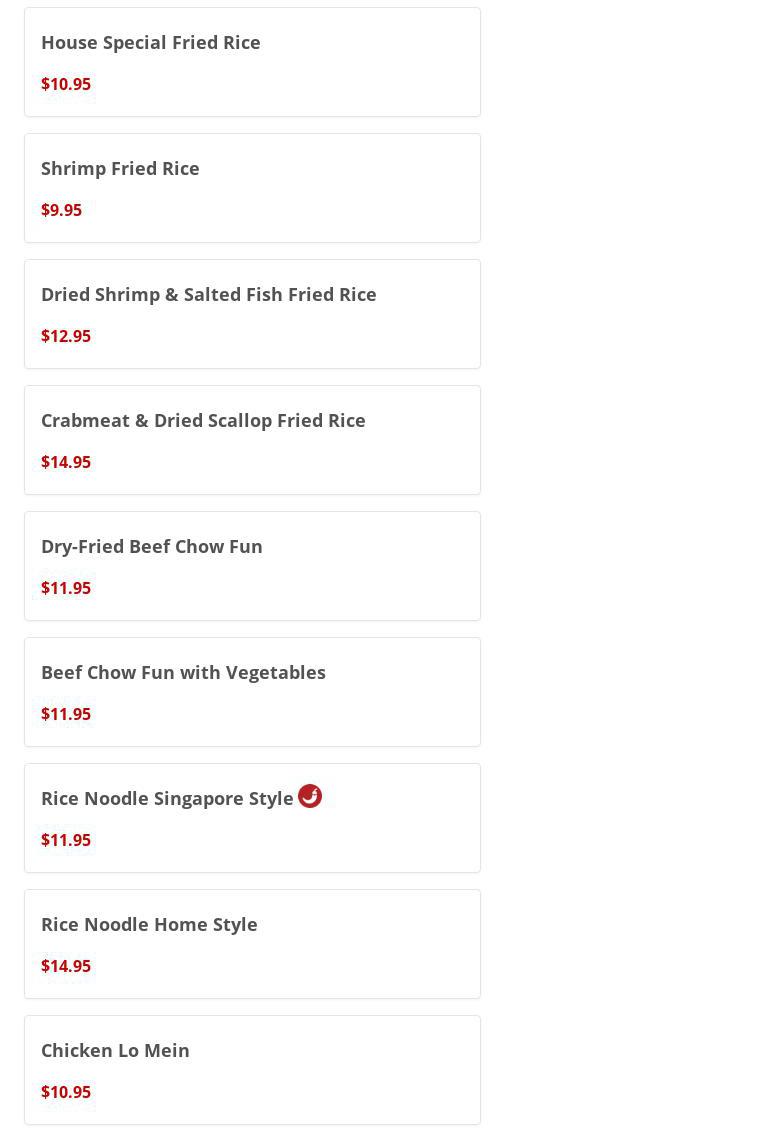The width and height of the screenshot is (770, 1134).
Task: Open Rice Noodle Singapore Style item
Action: [x=252, y=818]
